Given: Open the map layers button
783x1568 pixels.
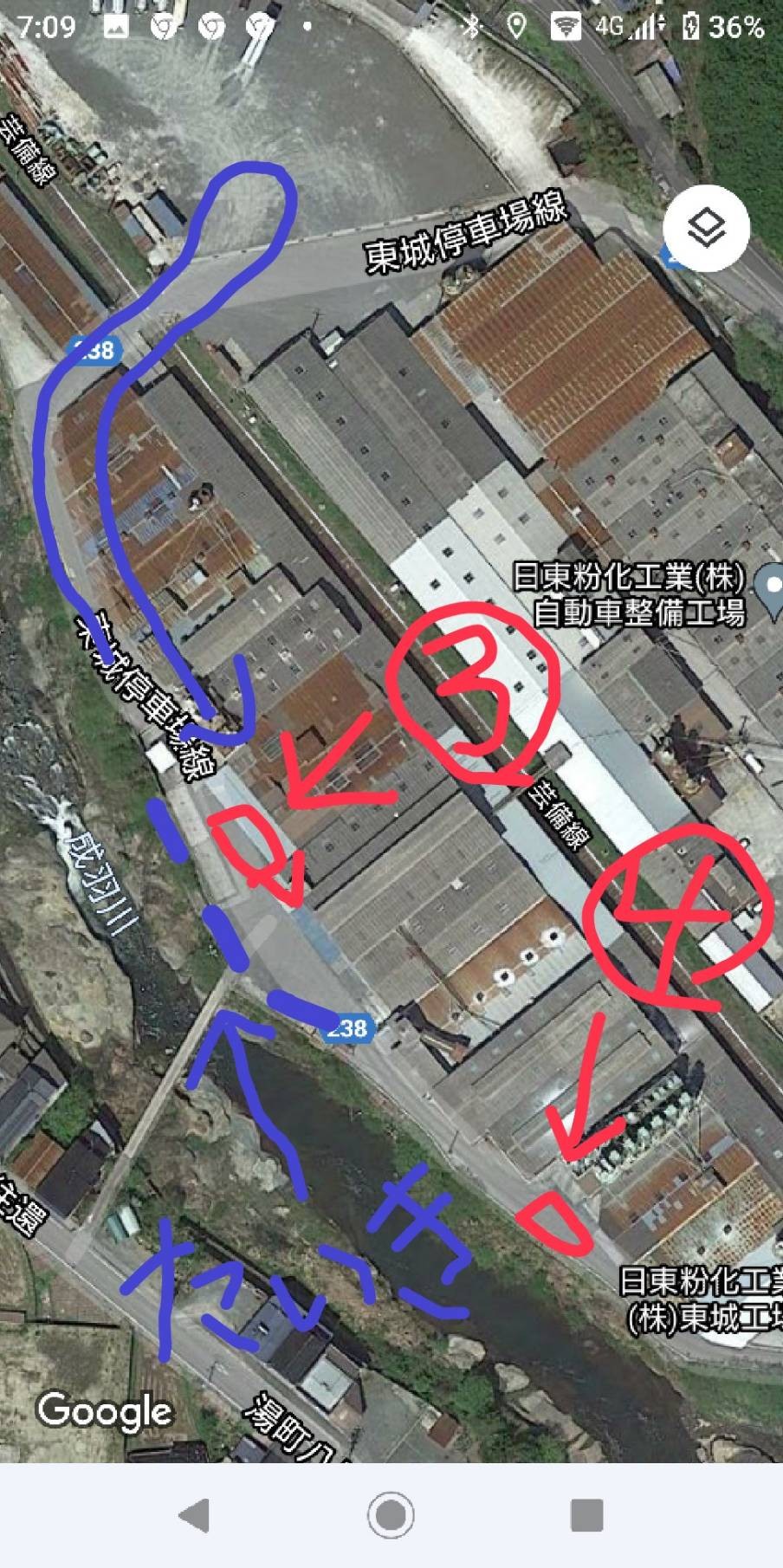Looking at the screenshot, I should pos(706,229).
